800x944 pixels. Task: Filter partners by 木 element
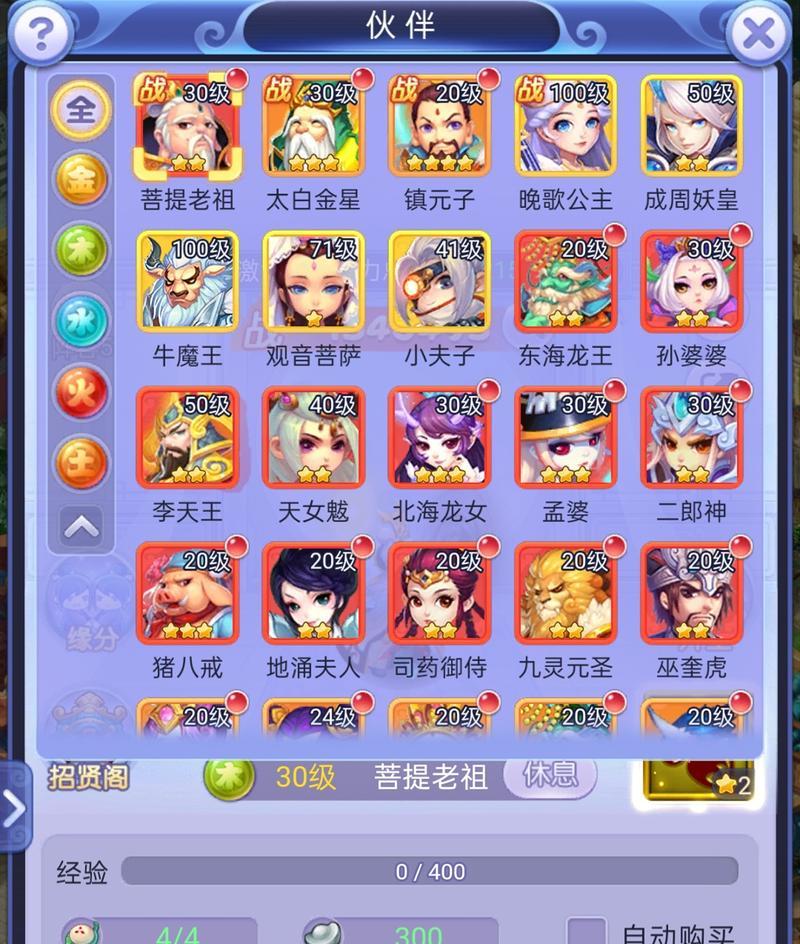pos(81,250)
